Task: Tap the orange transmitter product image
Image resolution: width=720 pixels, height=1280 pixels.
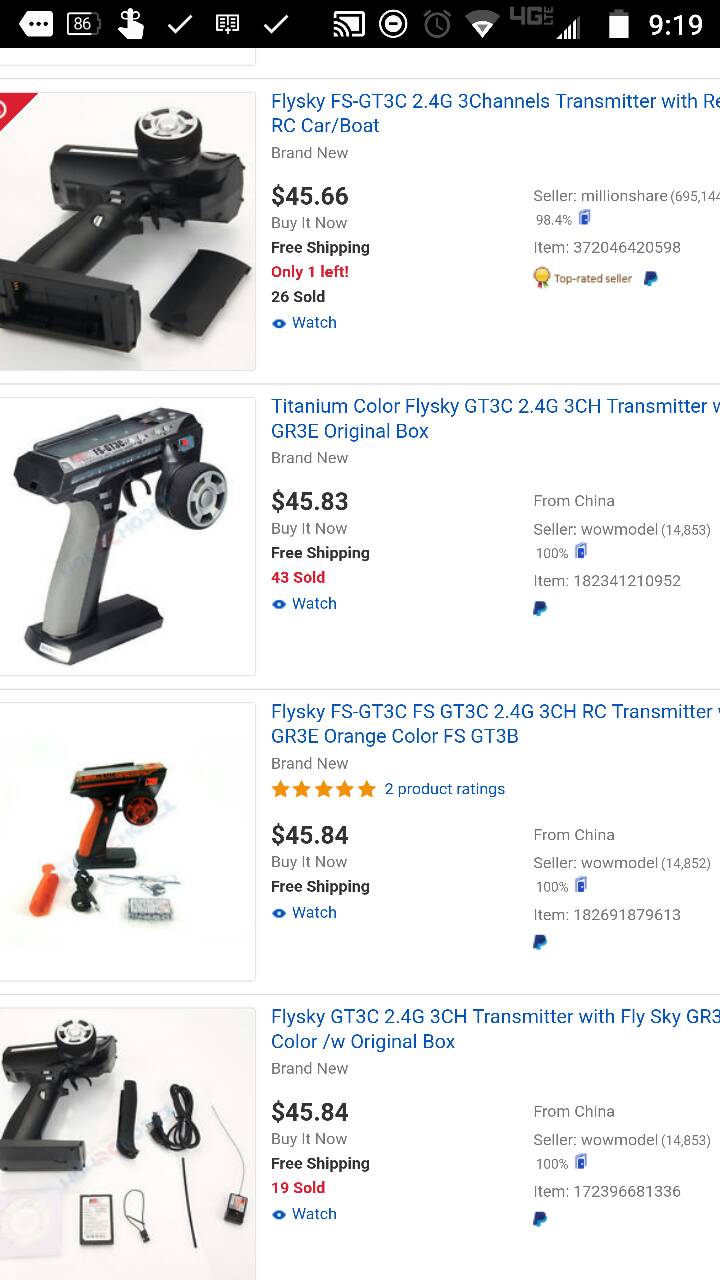Action: click(x=127, y=841)
